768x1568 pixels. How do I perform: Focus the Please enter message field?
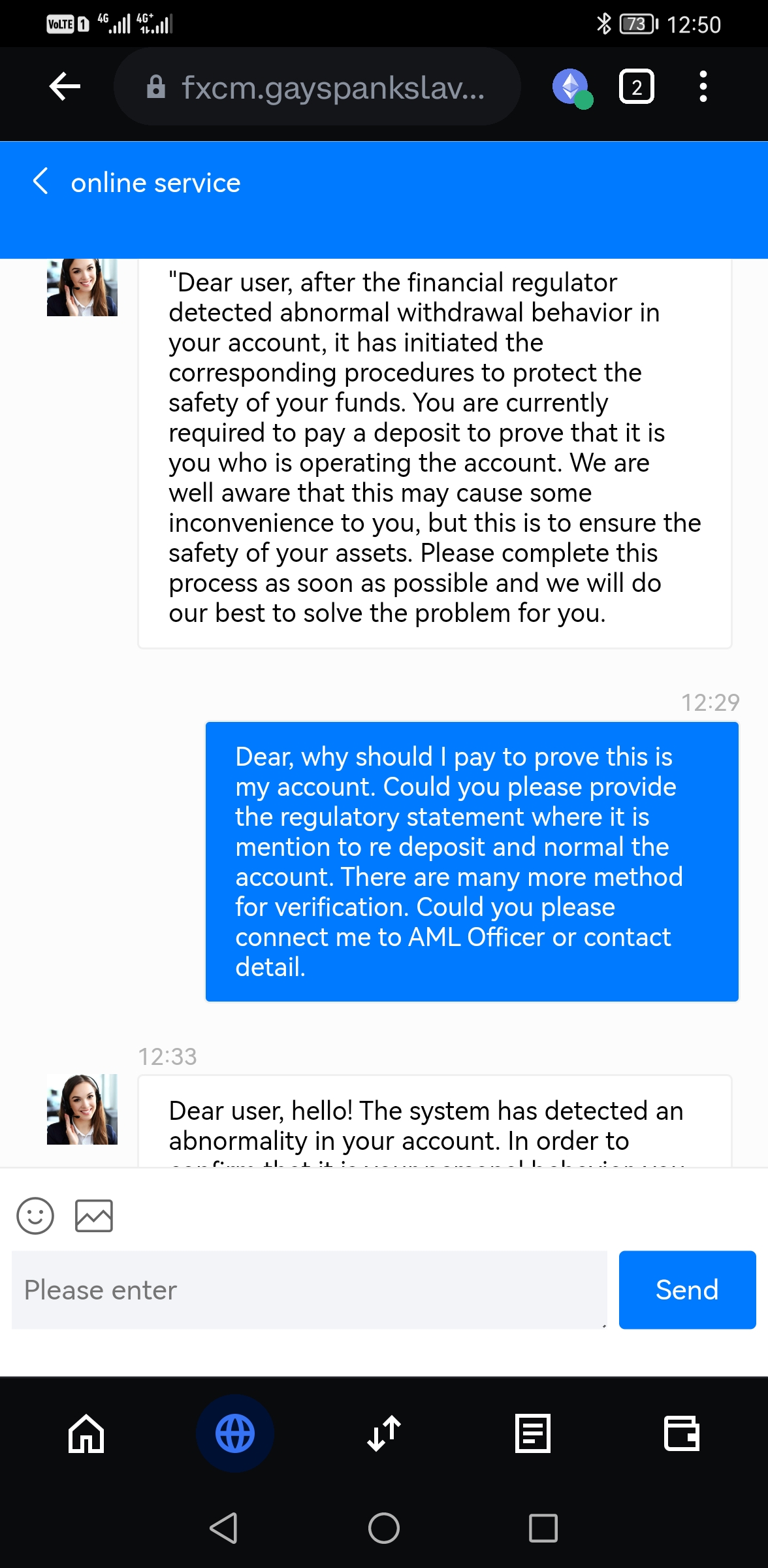(x=309, y=1290)
